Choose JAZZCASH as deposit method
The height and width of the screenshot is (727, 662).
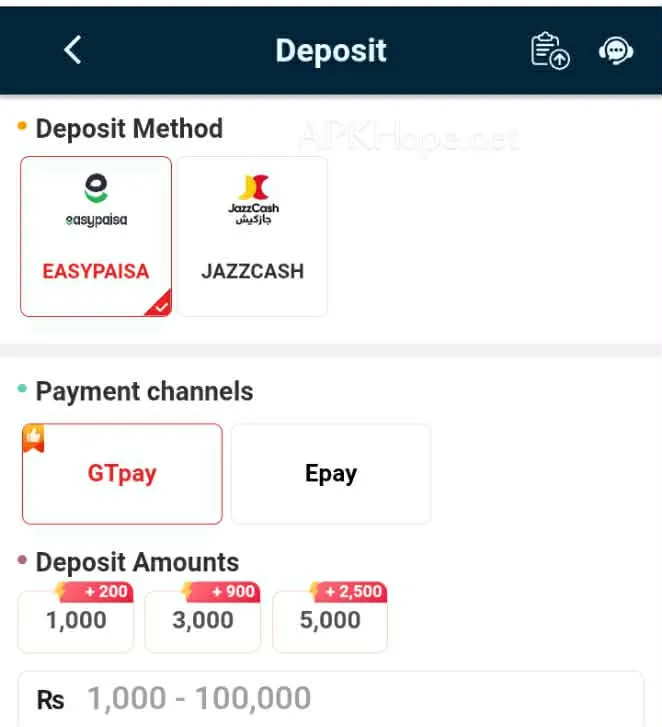pos(252,236)
